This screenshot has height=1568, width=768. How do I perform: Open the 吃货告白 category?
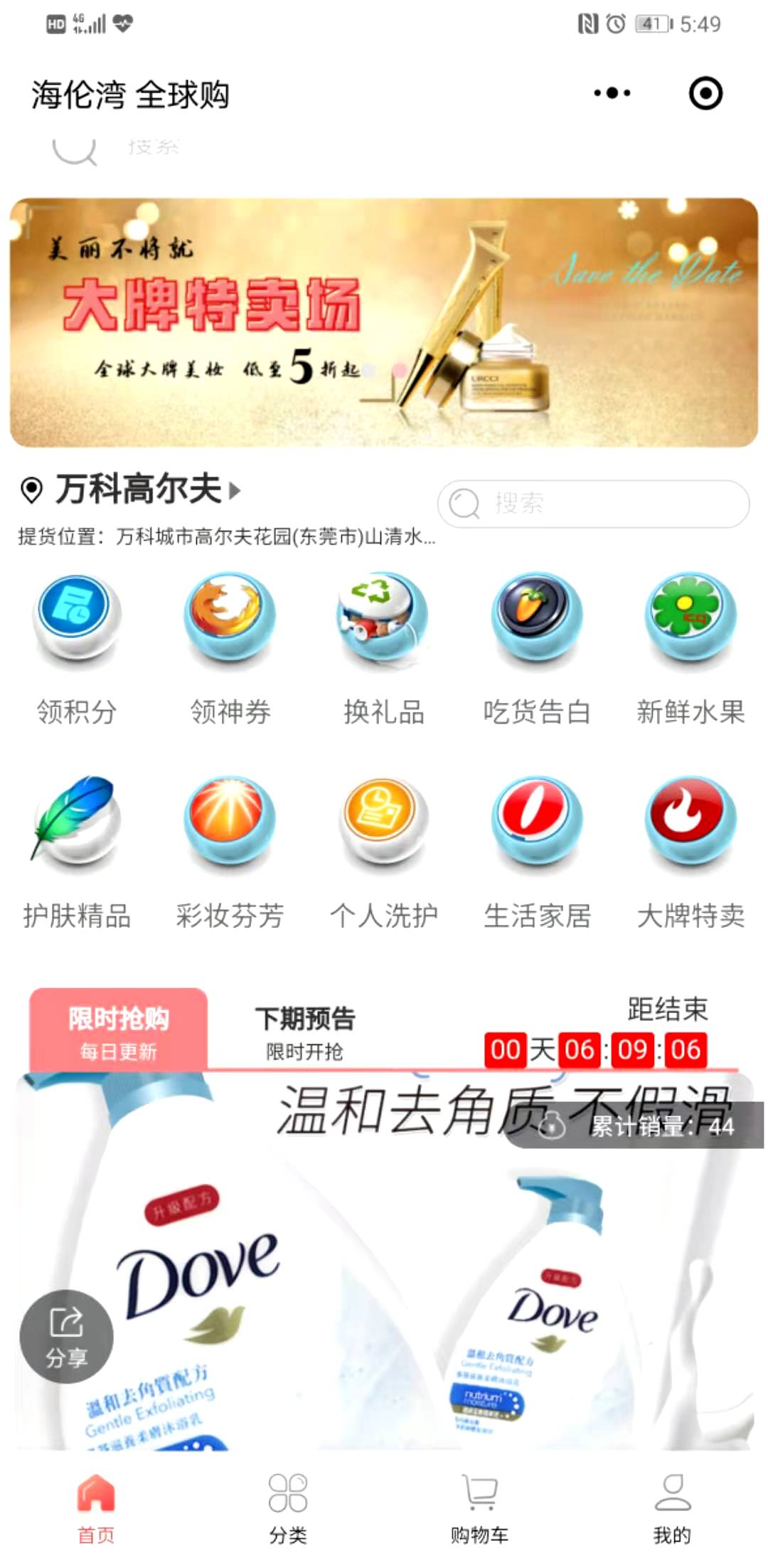coord(537,649)
